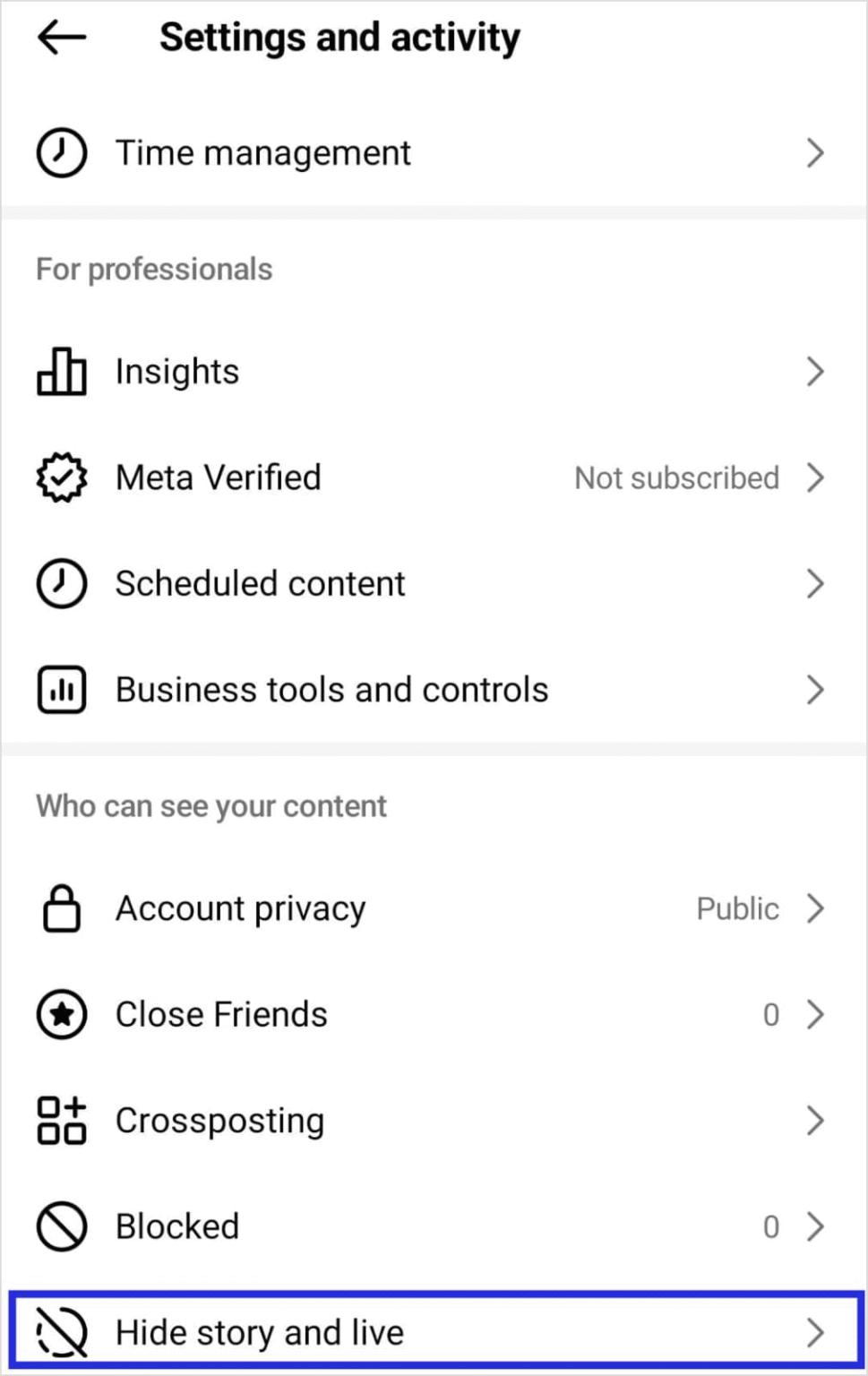Tap the Close Friends count of zero
Screen dimensions: 868x1376
[x=771, y=1014]
